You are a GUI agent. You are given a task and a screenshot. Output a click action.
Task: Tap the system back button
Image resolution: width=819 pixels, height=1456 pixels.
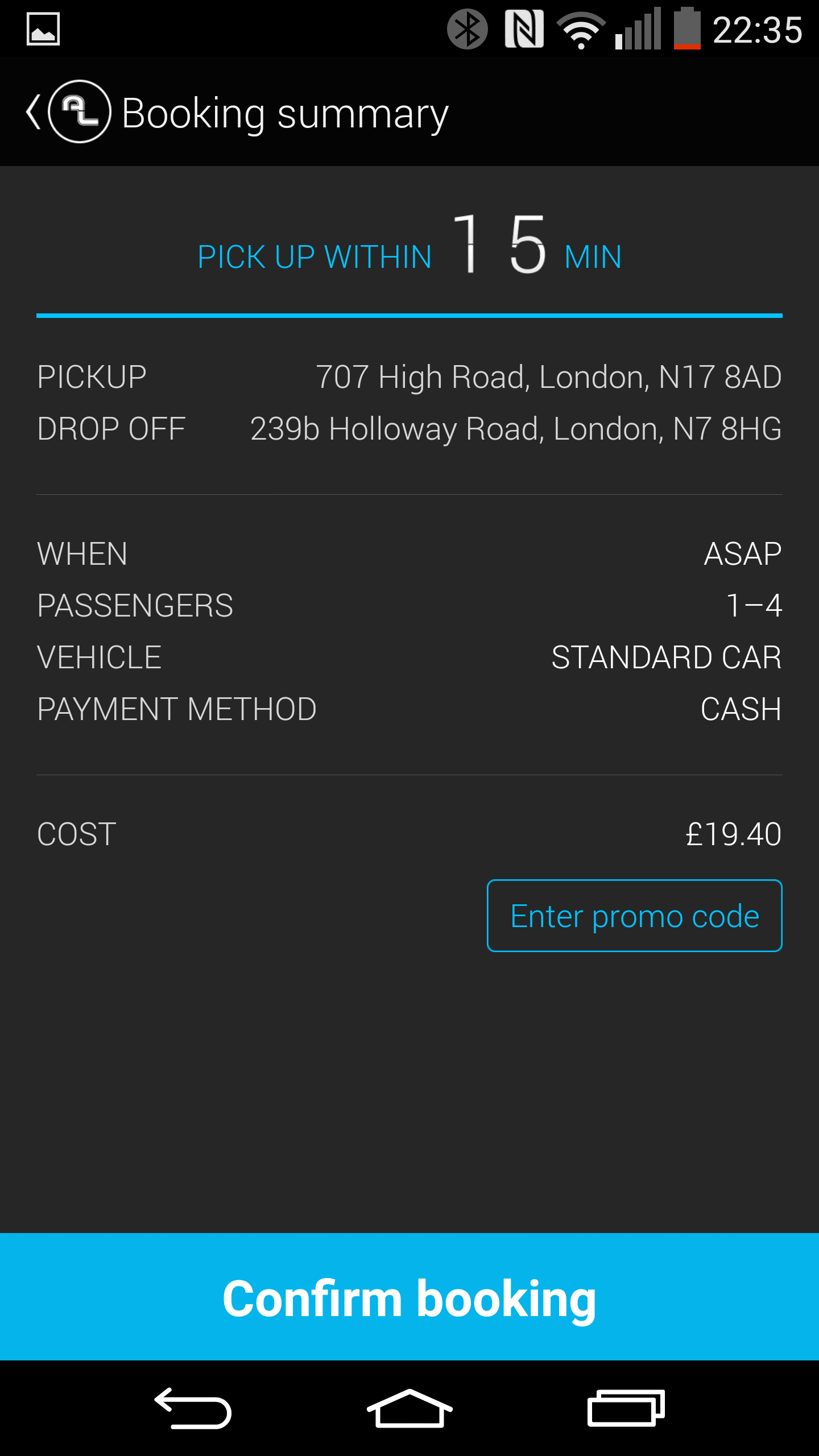193,1408
